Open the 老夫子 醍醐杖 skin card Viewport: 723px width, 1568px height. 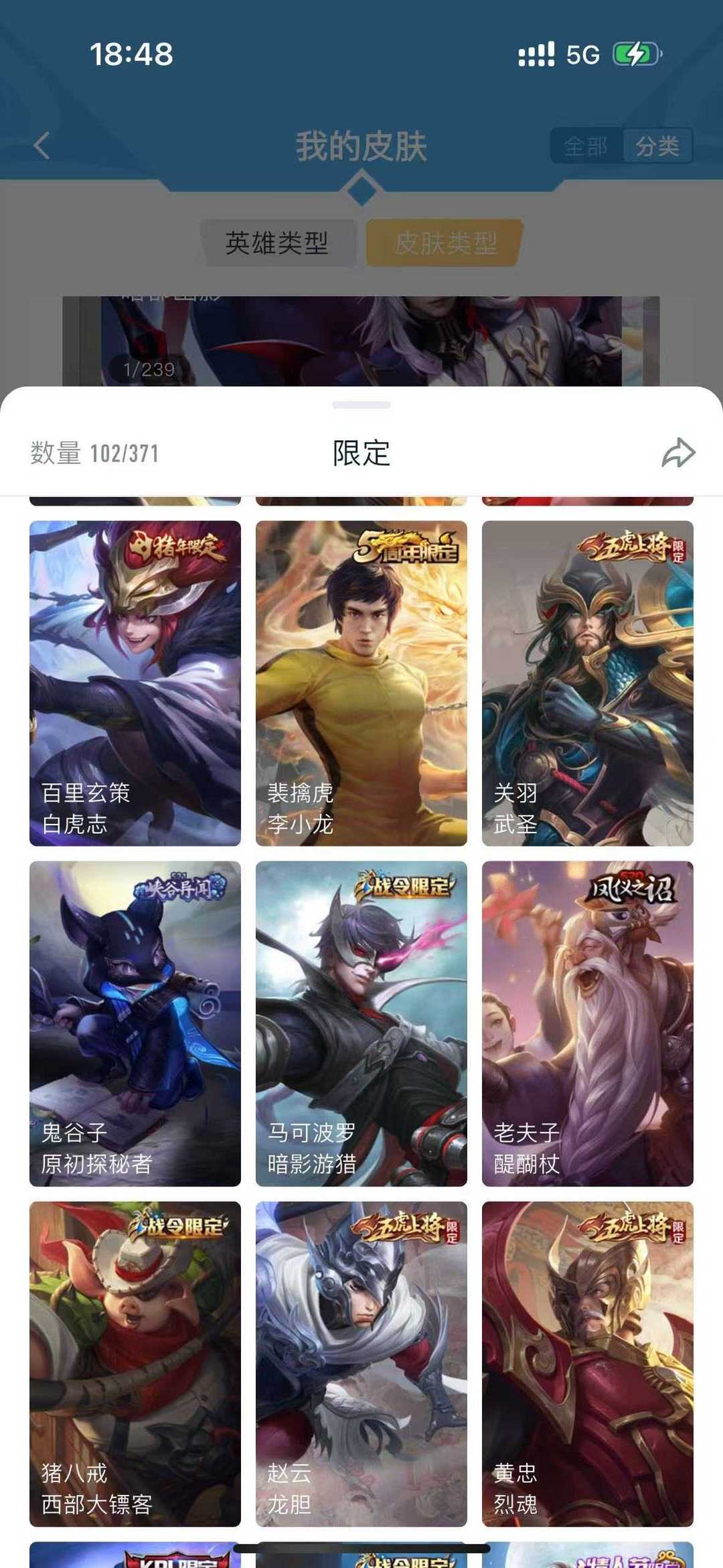[588, 1023]
